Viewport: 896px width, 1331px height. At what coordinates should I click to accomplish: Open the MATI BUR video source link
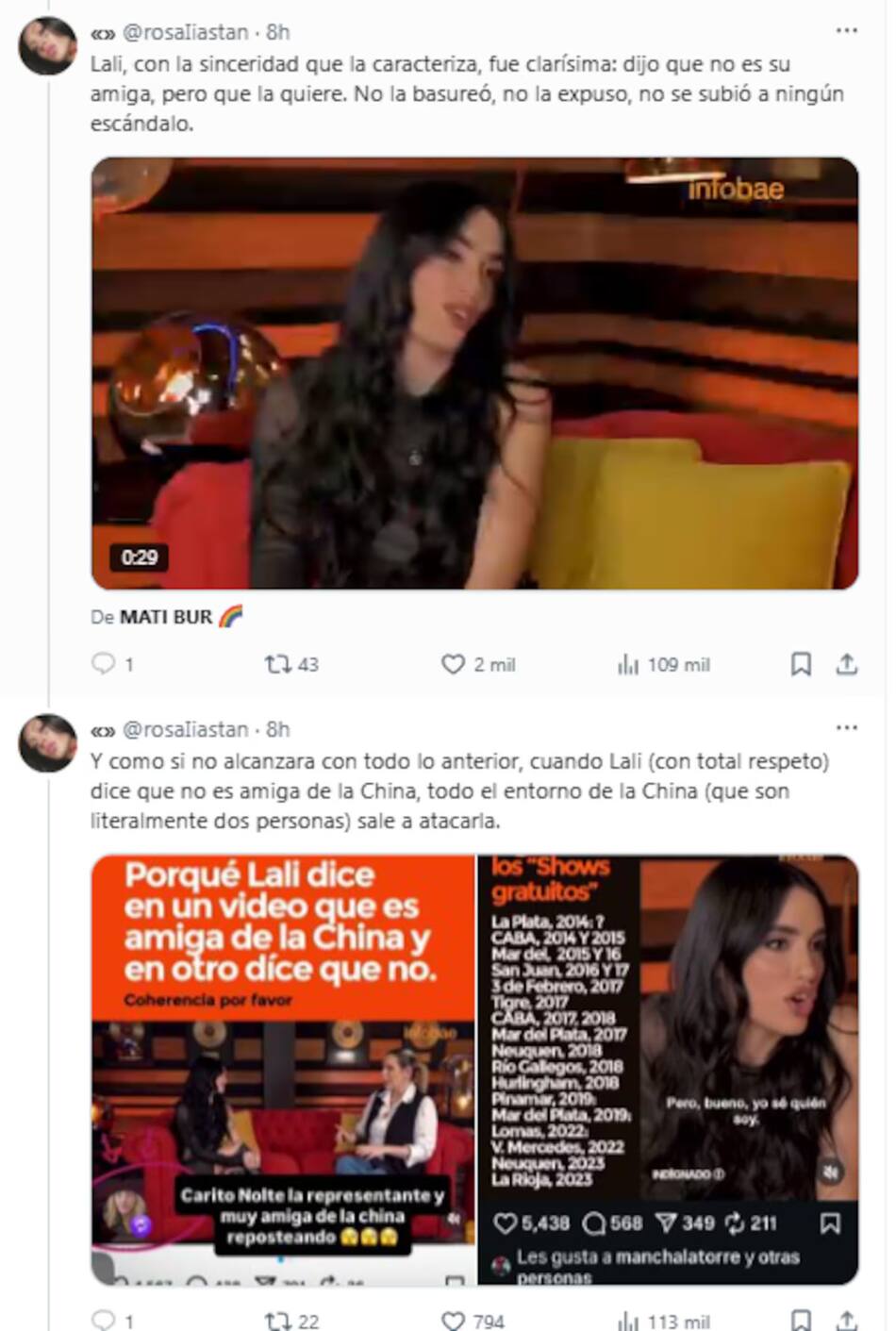(166, 617)
